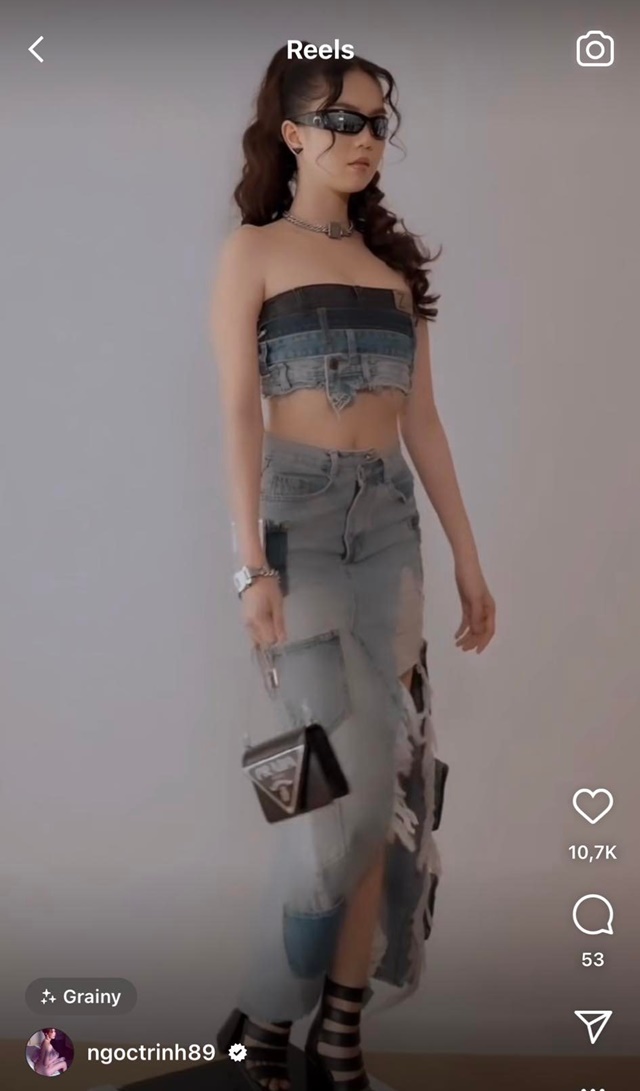Image resolution: width=640 pixels, height=1091 pixels.
Task: Visit the ngoctrinh89 username link
Action: (x=151, y=1053)
